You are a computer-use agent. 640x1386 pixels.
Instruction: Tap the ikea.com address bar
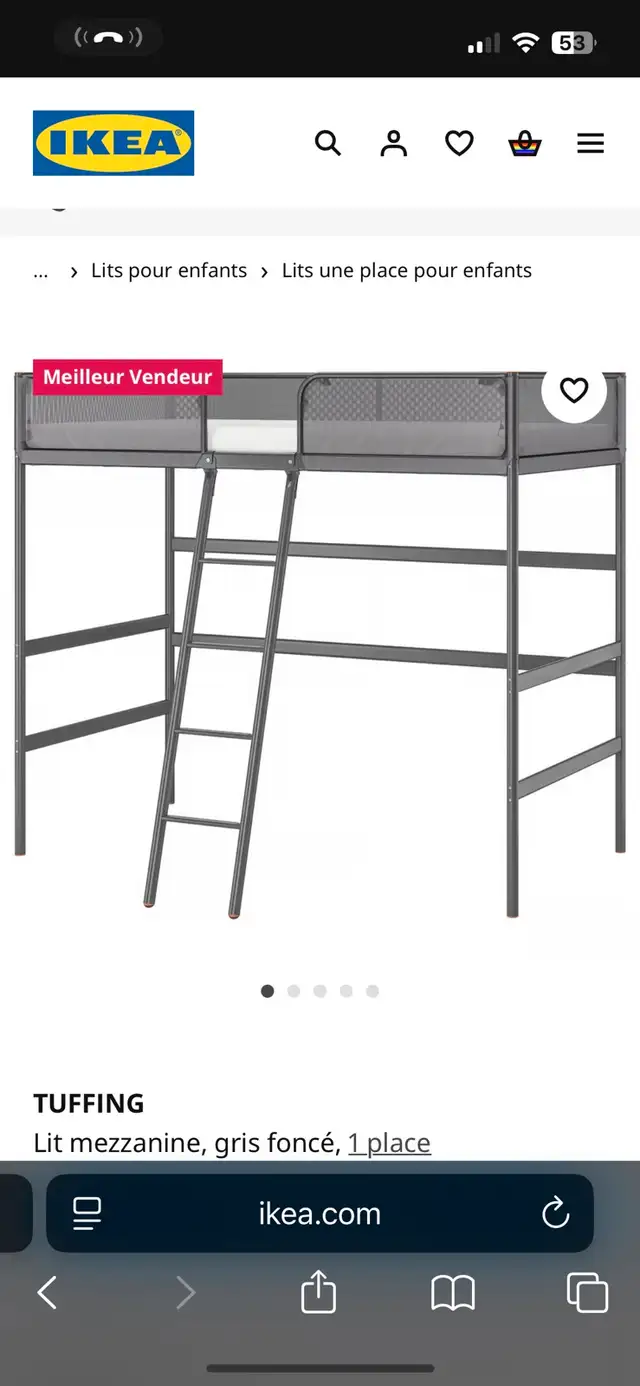tap(320, 1214)
